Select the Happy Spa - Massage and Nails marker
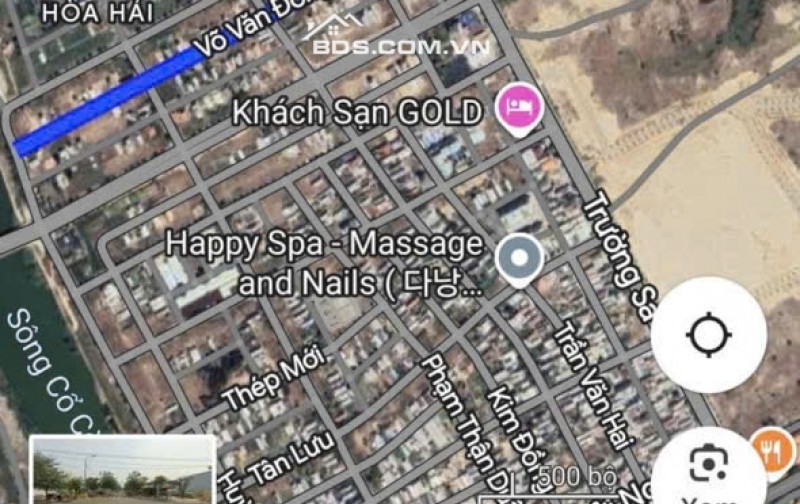Viewport: 800px width, 504px height. pyautogui.click(x=519, y=260)
